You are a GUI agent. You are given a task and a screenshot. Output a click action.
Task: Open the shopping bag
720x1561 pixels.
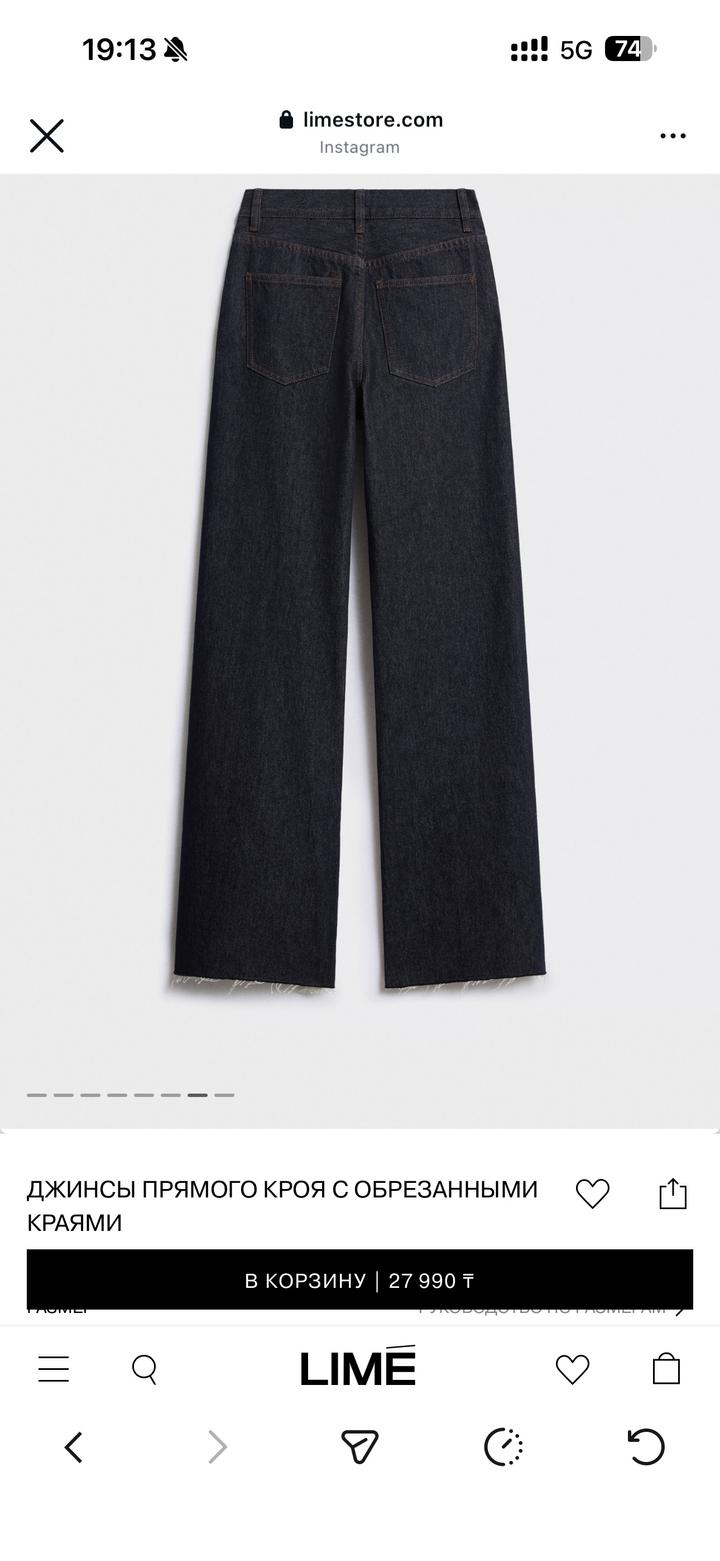(666, 1369)
